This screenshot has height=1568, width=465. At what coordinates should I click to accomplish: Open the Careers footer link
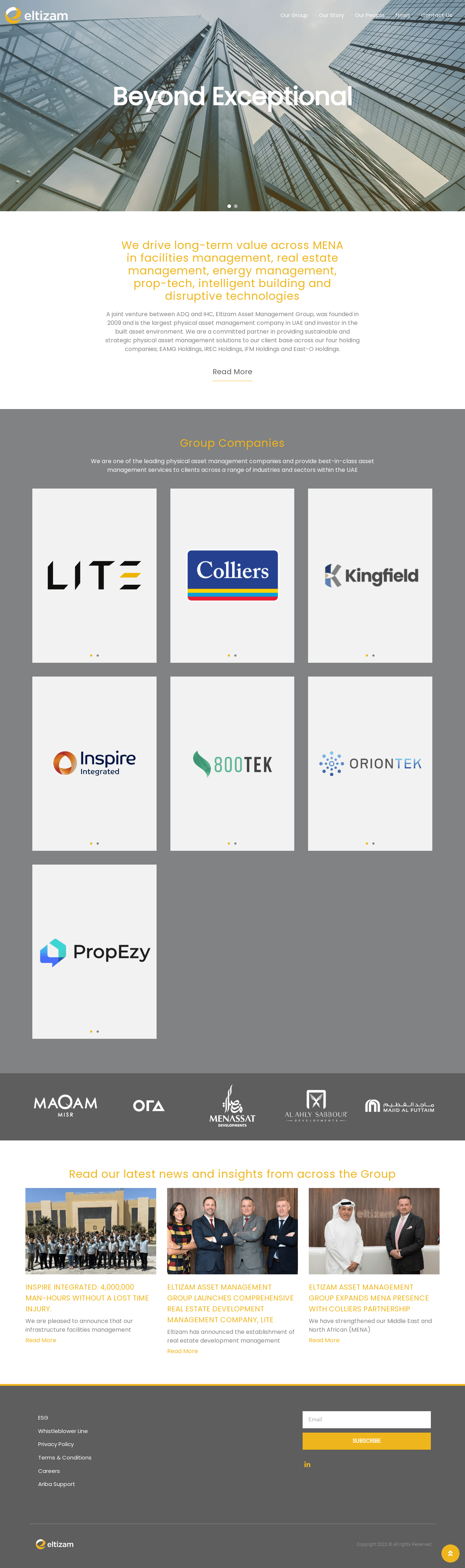coord(49,1471)
